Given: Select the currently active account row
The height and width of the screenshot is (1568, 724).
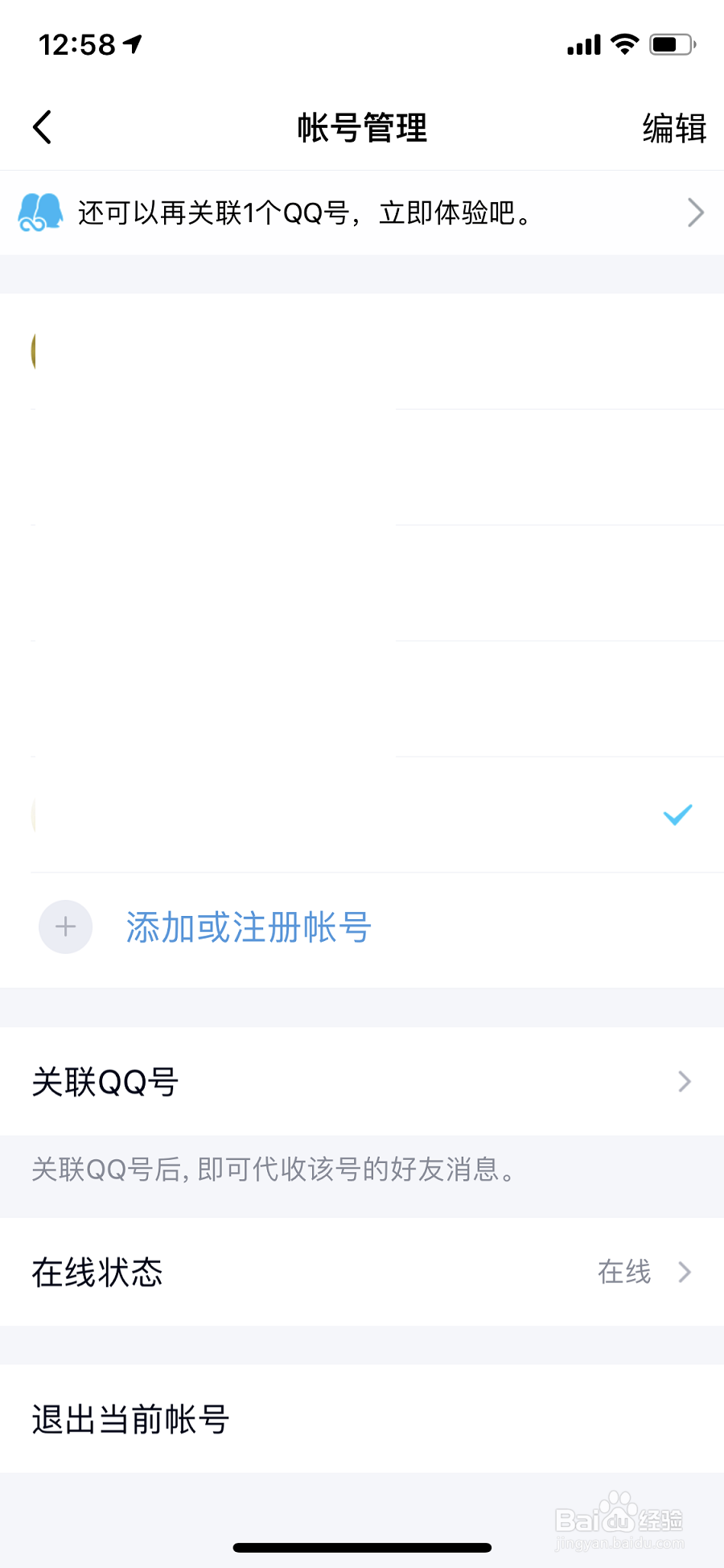Looking at the screenshot, I should [362, 815].
